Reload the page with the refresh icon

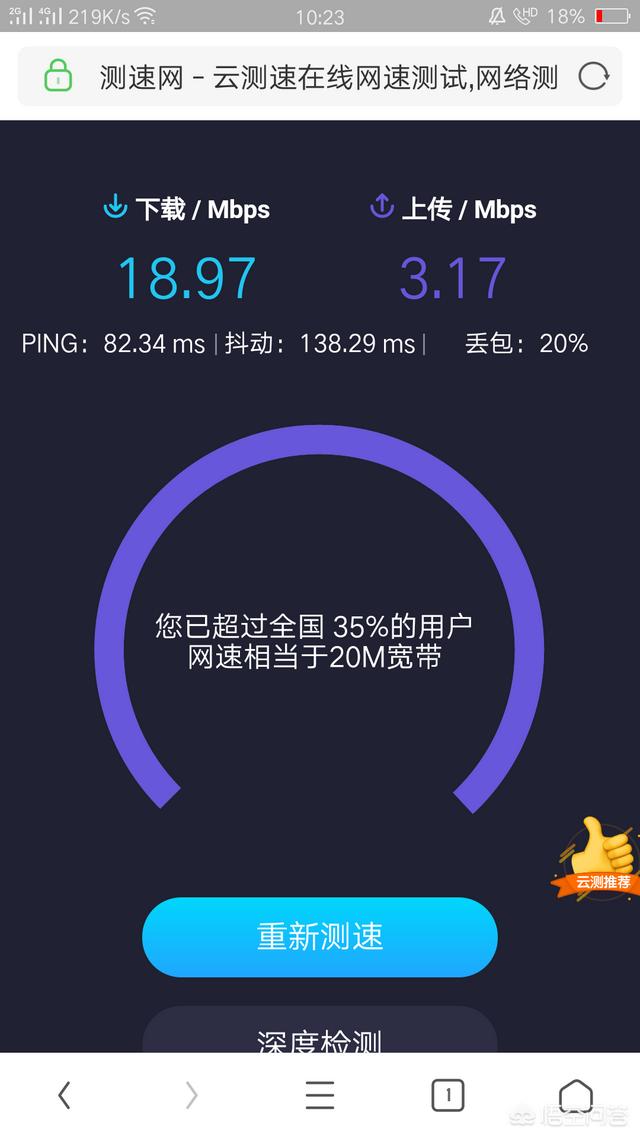pos(593,76)
